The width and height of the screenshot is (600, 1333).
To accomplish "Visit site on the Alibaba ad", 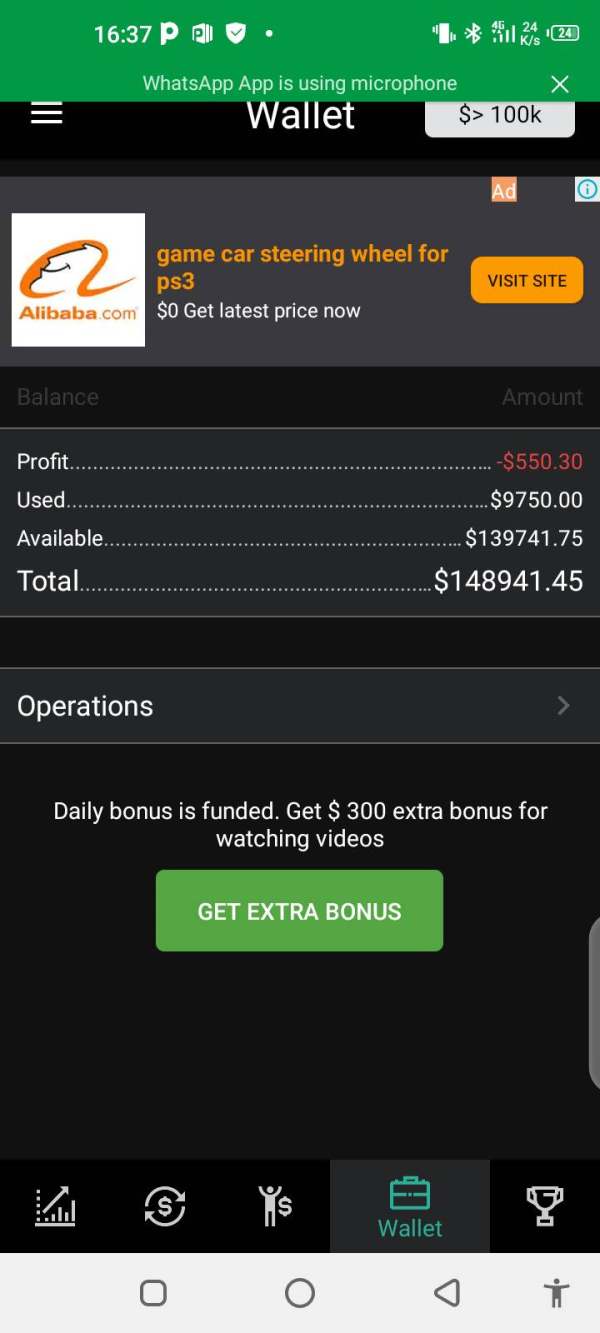I will pos(527,281).
